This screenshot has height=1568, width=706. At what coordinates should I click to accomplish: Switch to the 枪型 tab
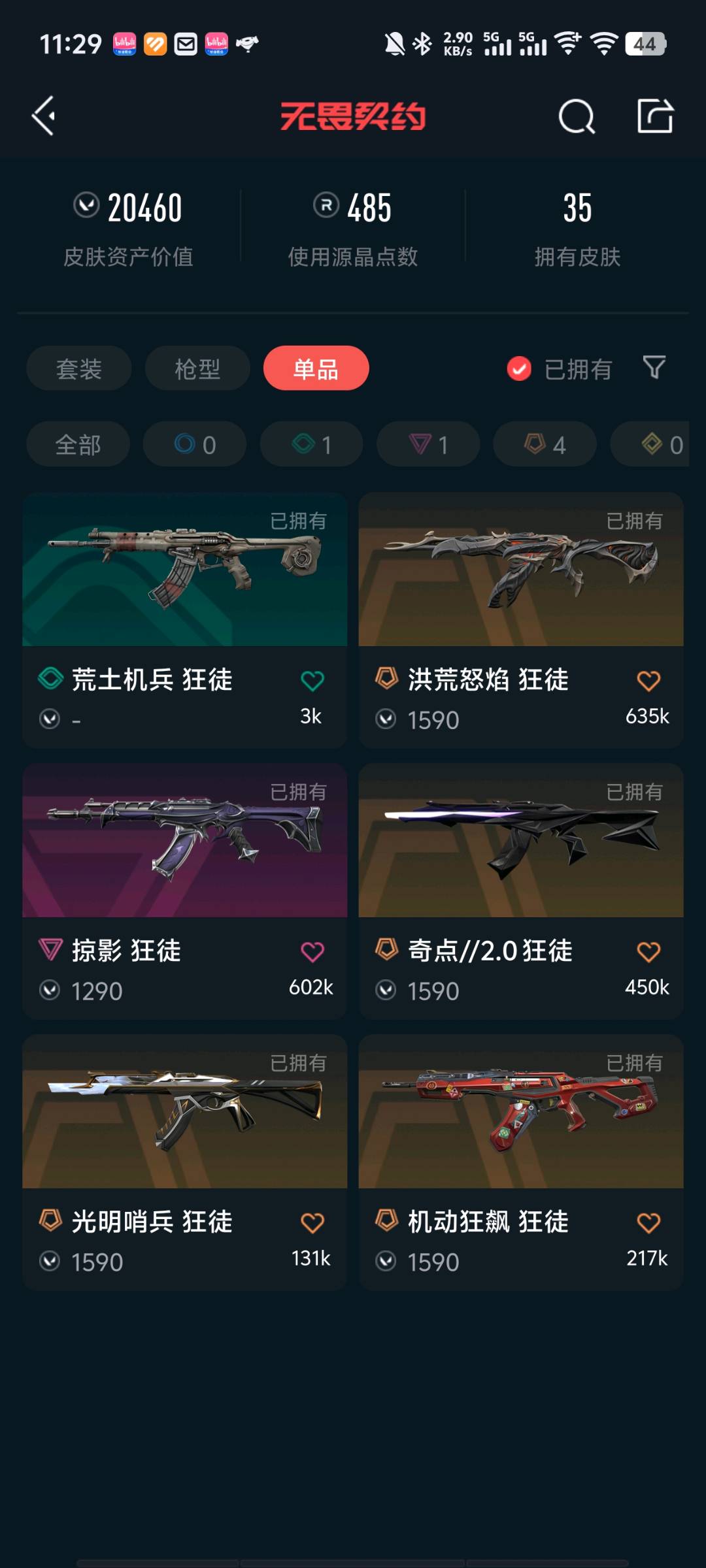[x=197, y=368]
